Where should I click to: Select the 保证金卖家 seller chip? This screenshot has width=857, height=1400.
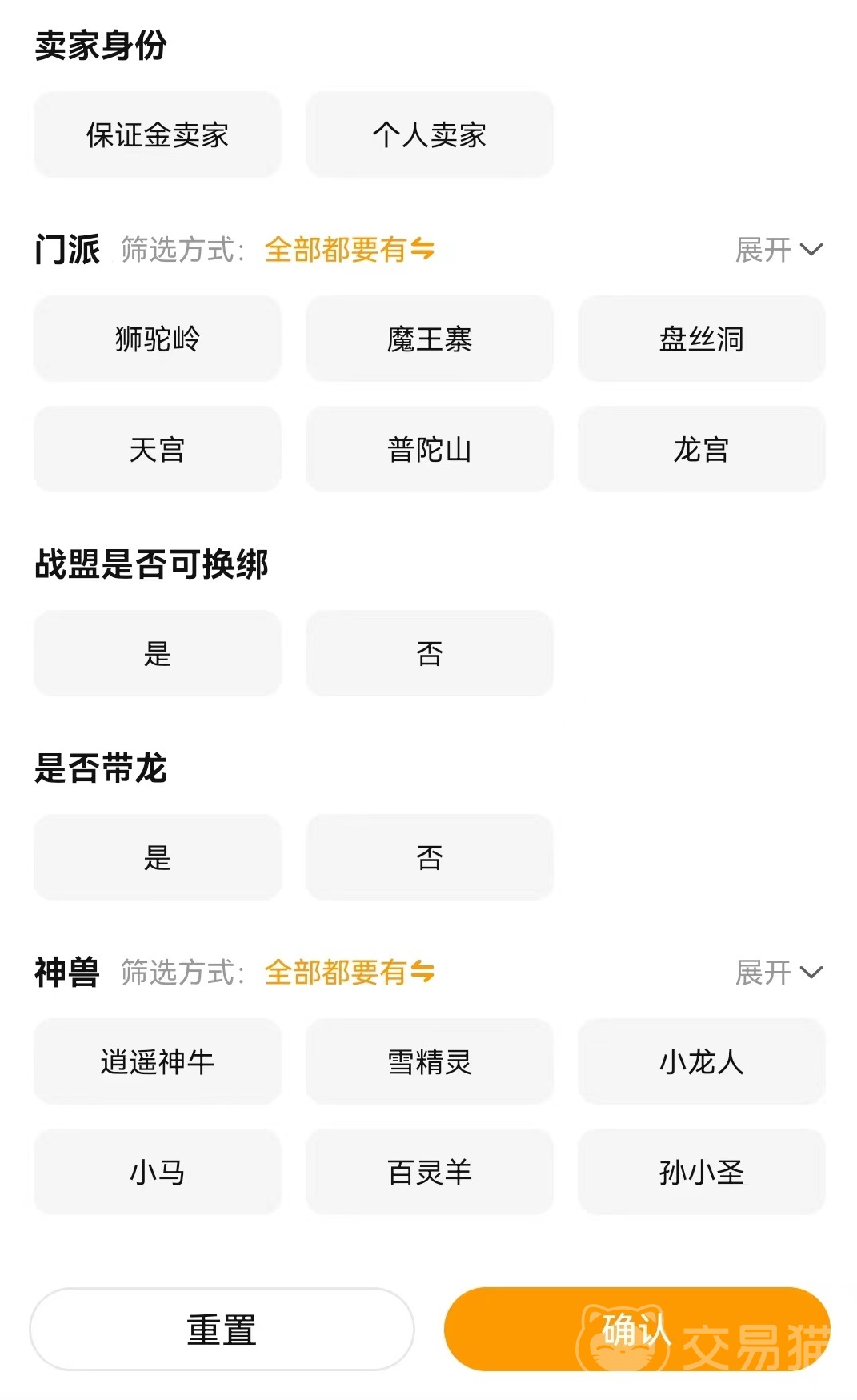pyautogui.click(x=158, y=134)
